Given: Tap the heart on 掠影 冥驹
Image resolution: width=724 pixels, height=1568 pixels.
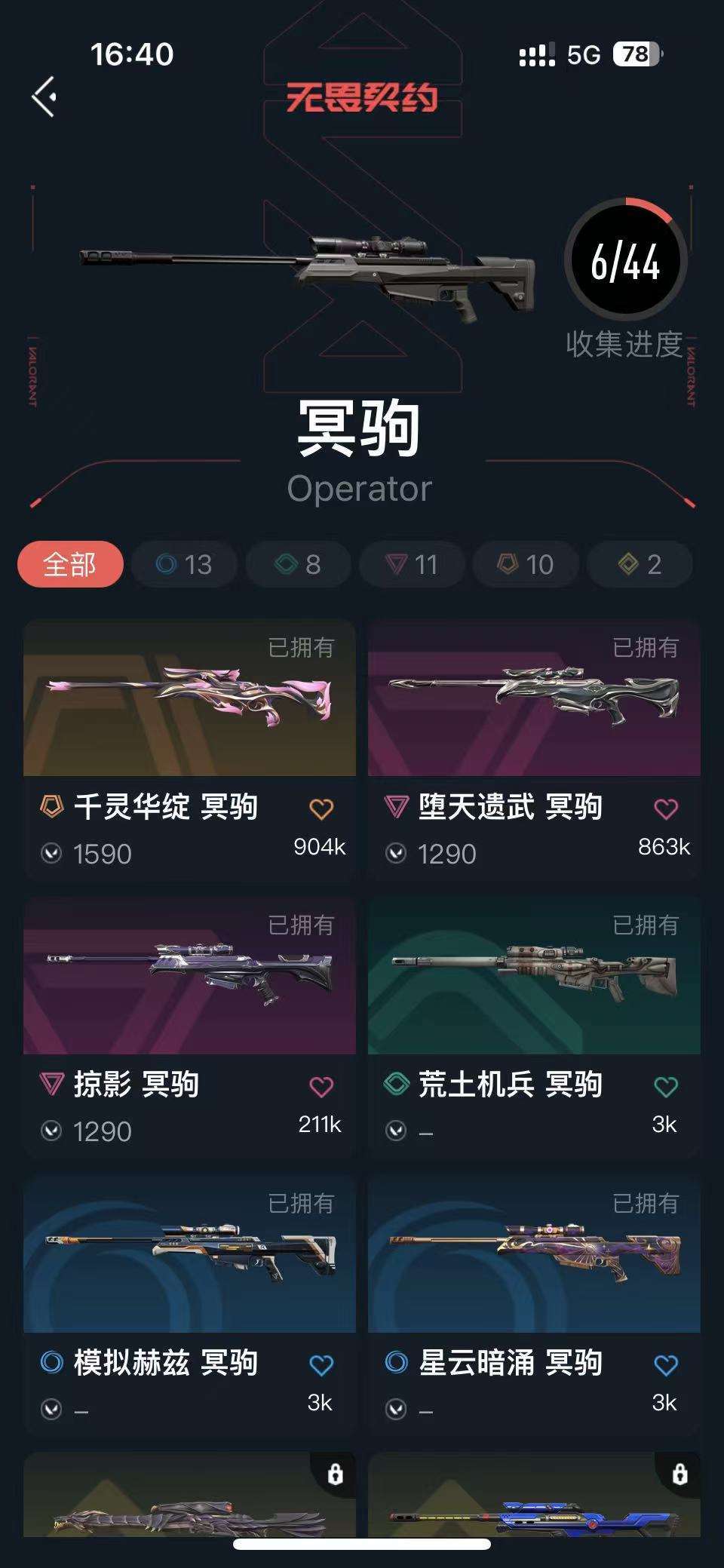Looking at the screenshot, I should 321,1087.
